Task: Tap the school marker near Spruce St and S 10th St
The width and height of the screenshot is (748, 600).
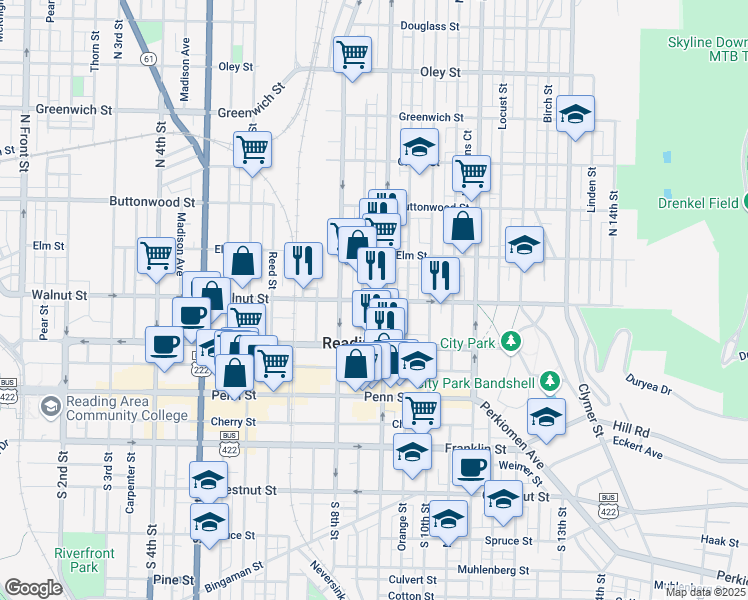Action: click(448, 523)
